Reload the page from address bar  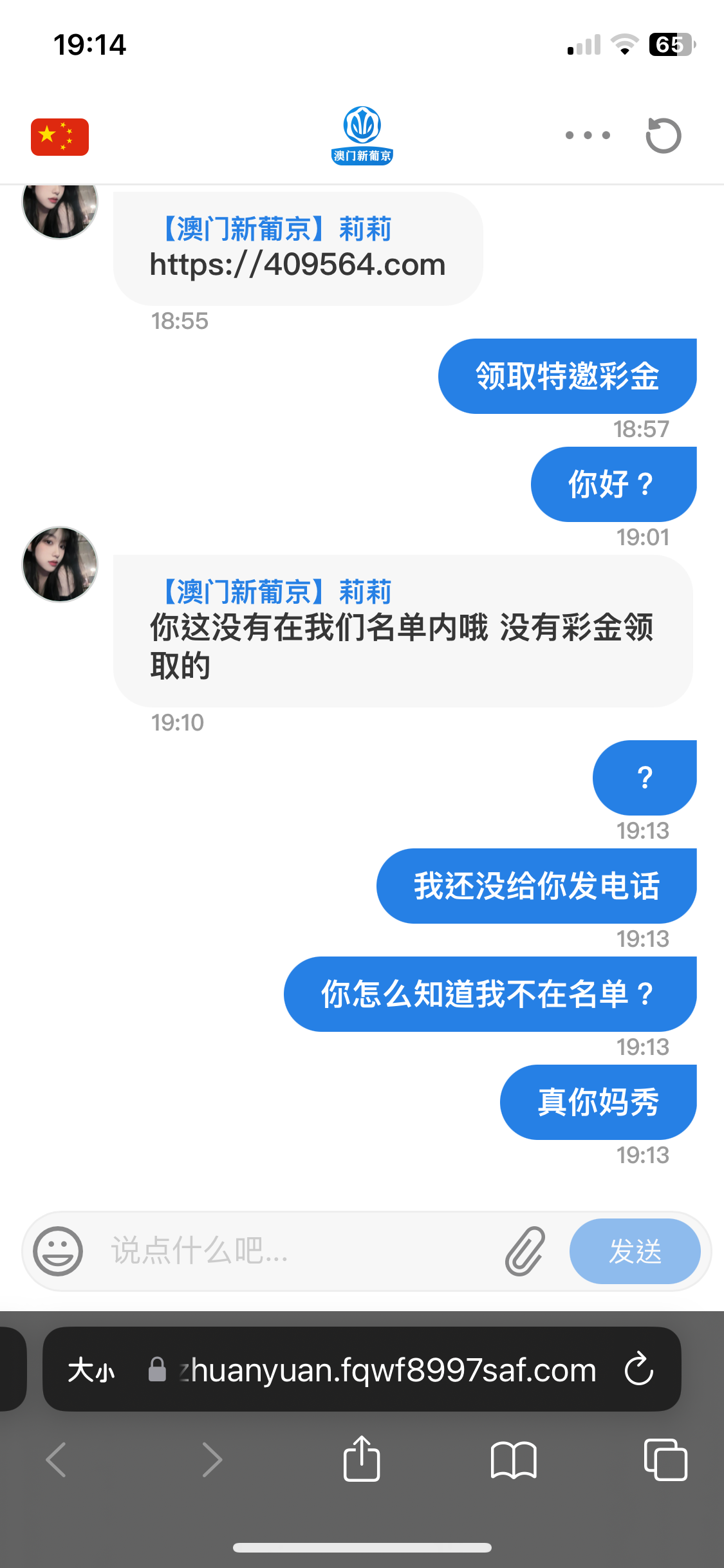tap(639, 1369)
